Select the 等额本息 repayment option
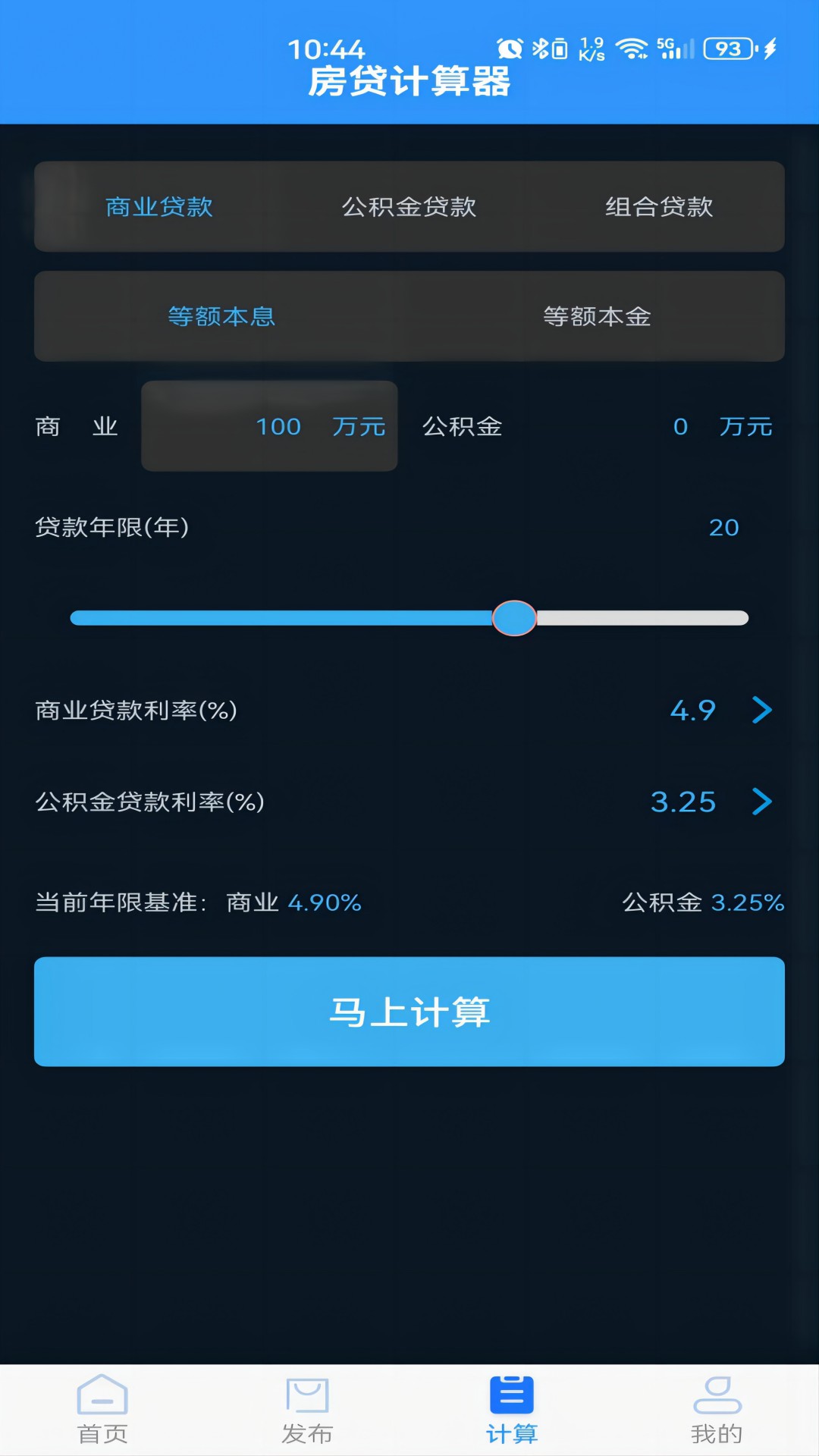This screenshot has height=1456, width=819. (221, 316)
